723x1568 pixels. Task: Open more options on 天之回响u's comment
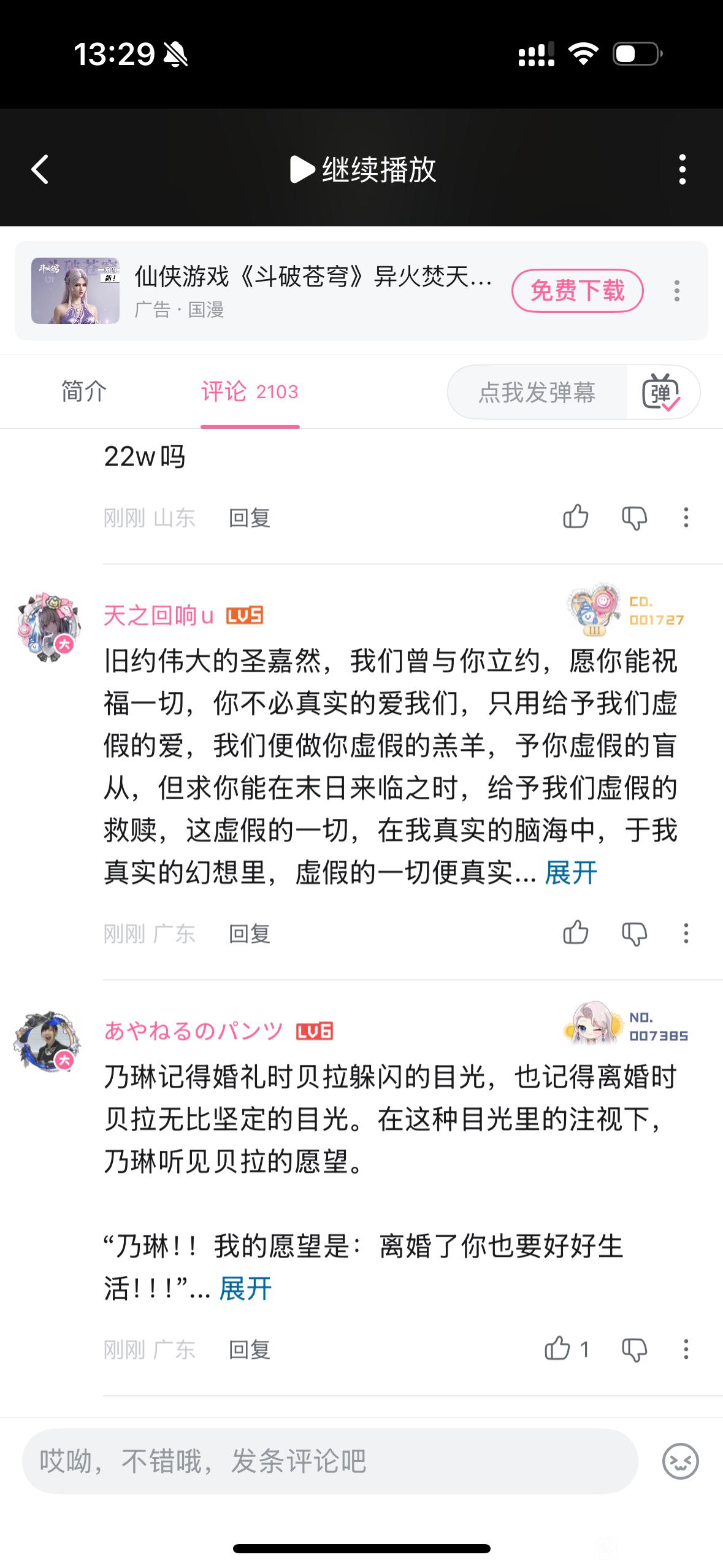pyautogui.click(x=686, y=934)
